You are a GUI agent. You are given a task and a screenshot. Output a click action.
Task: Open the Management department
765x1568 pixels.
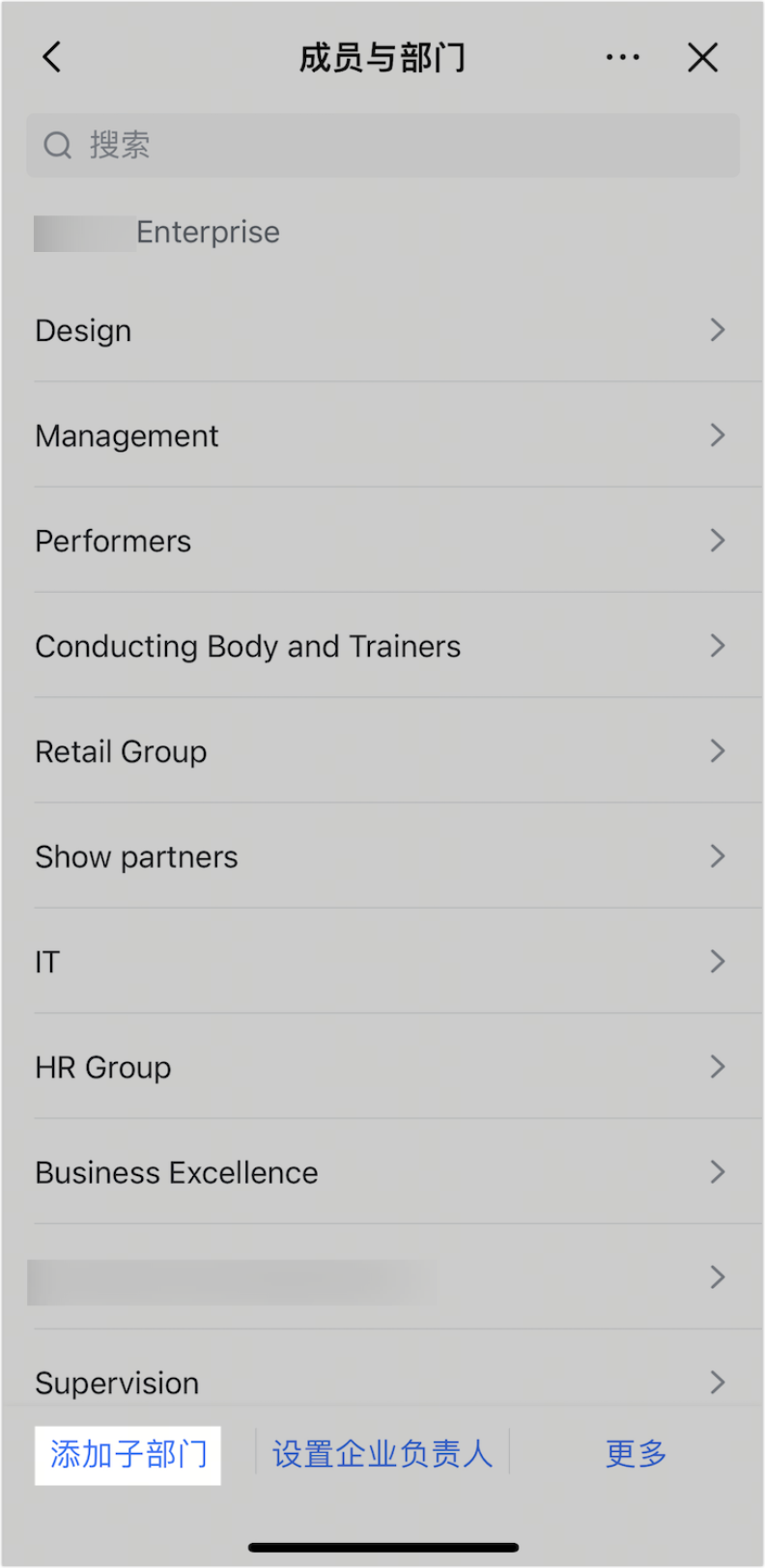coord(382,435)
